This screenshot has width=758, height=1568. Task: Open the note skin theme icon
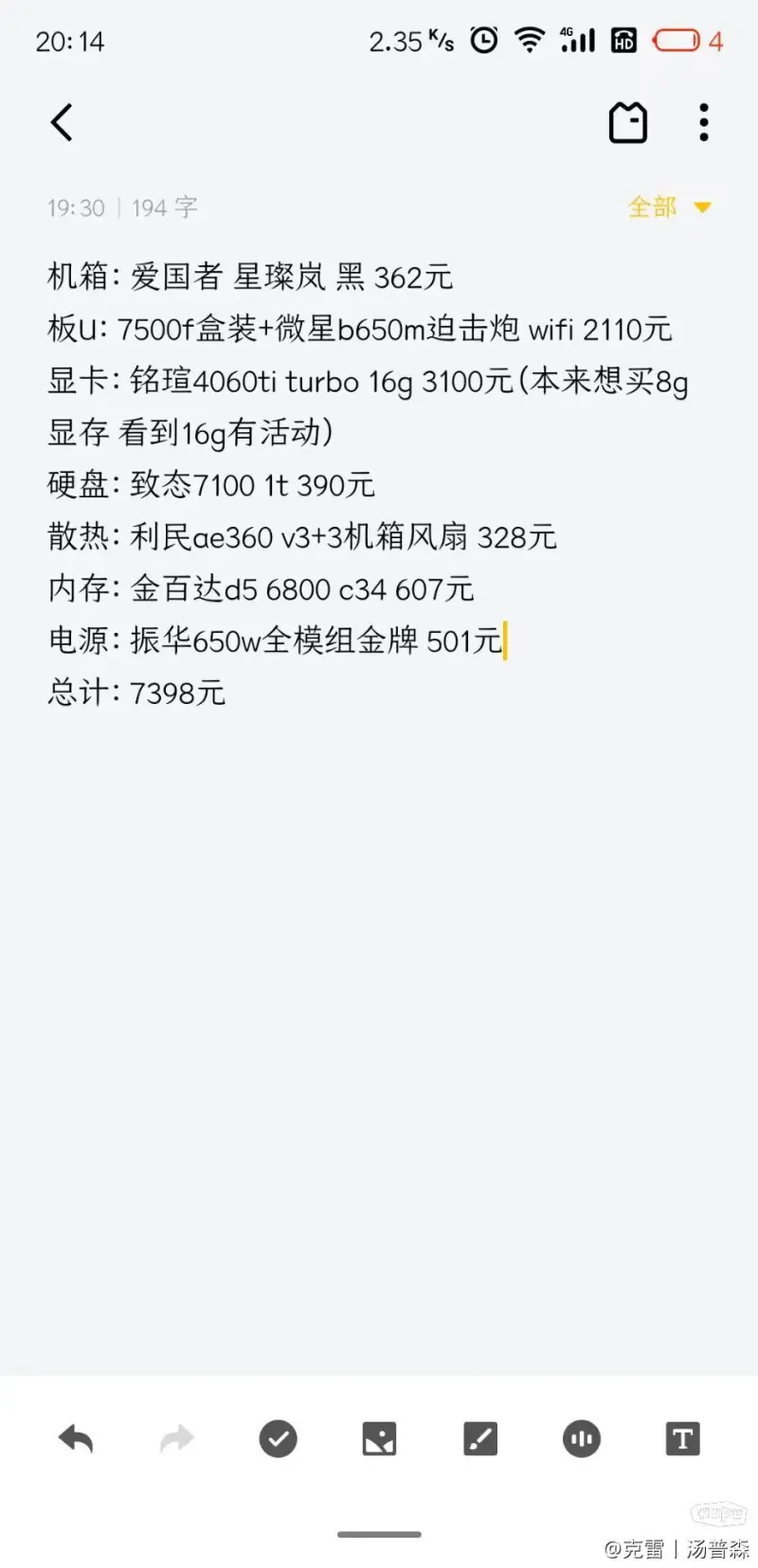(627, 123)
